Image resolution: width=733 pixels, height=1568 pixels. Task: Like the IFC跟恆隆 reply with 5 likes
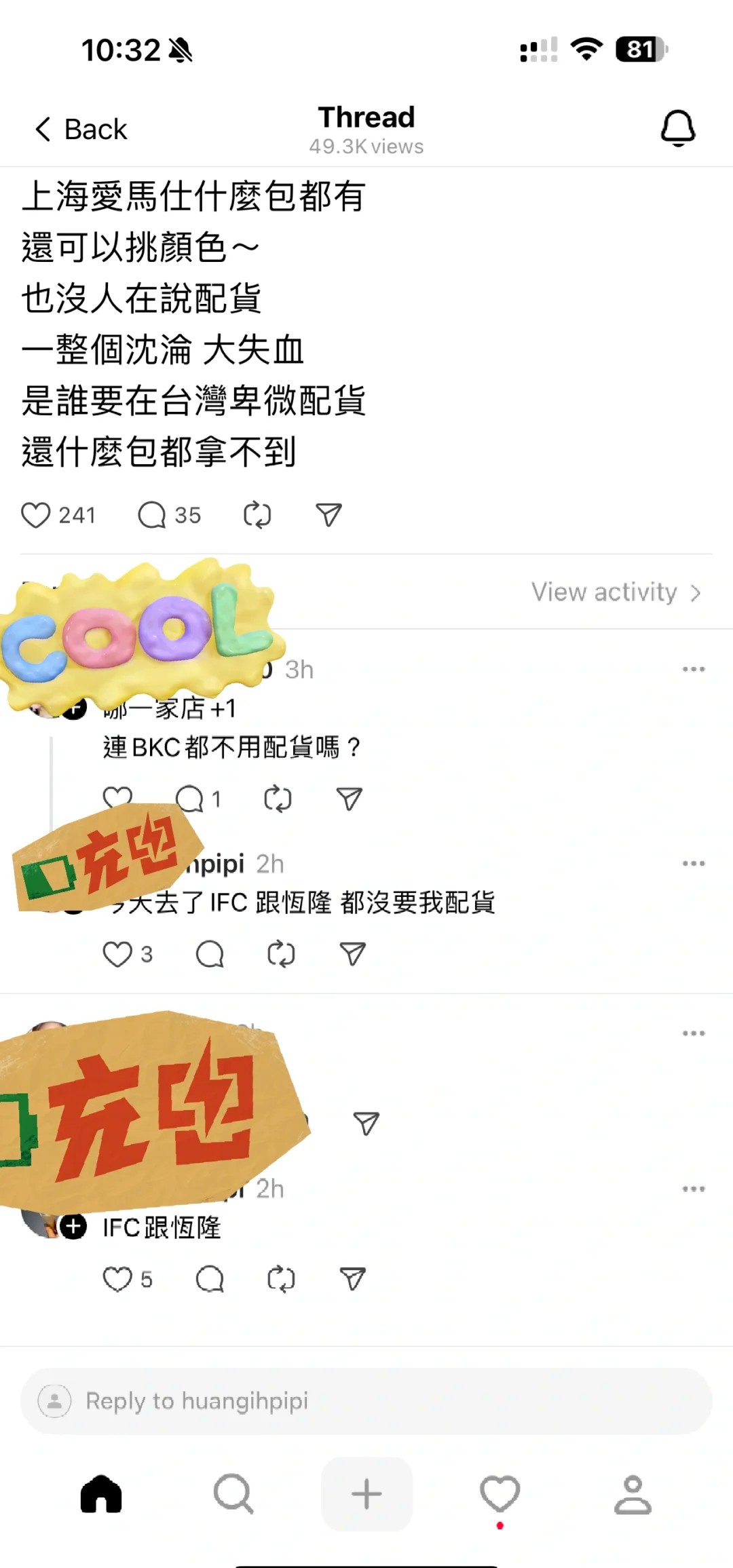tap(117, 1280)
